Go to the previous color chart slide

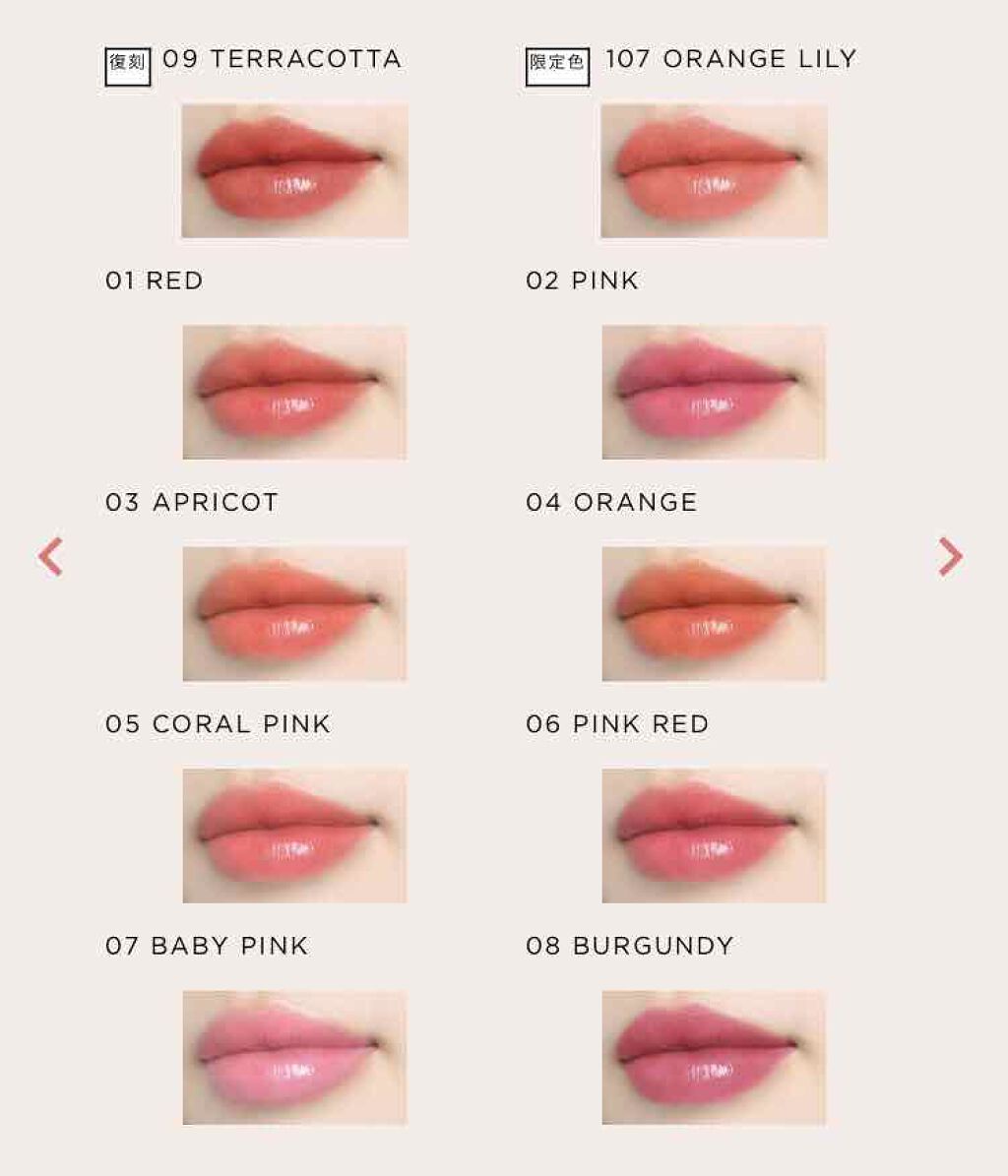coord(50,557)
